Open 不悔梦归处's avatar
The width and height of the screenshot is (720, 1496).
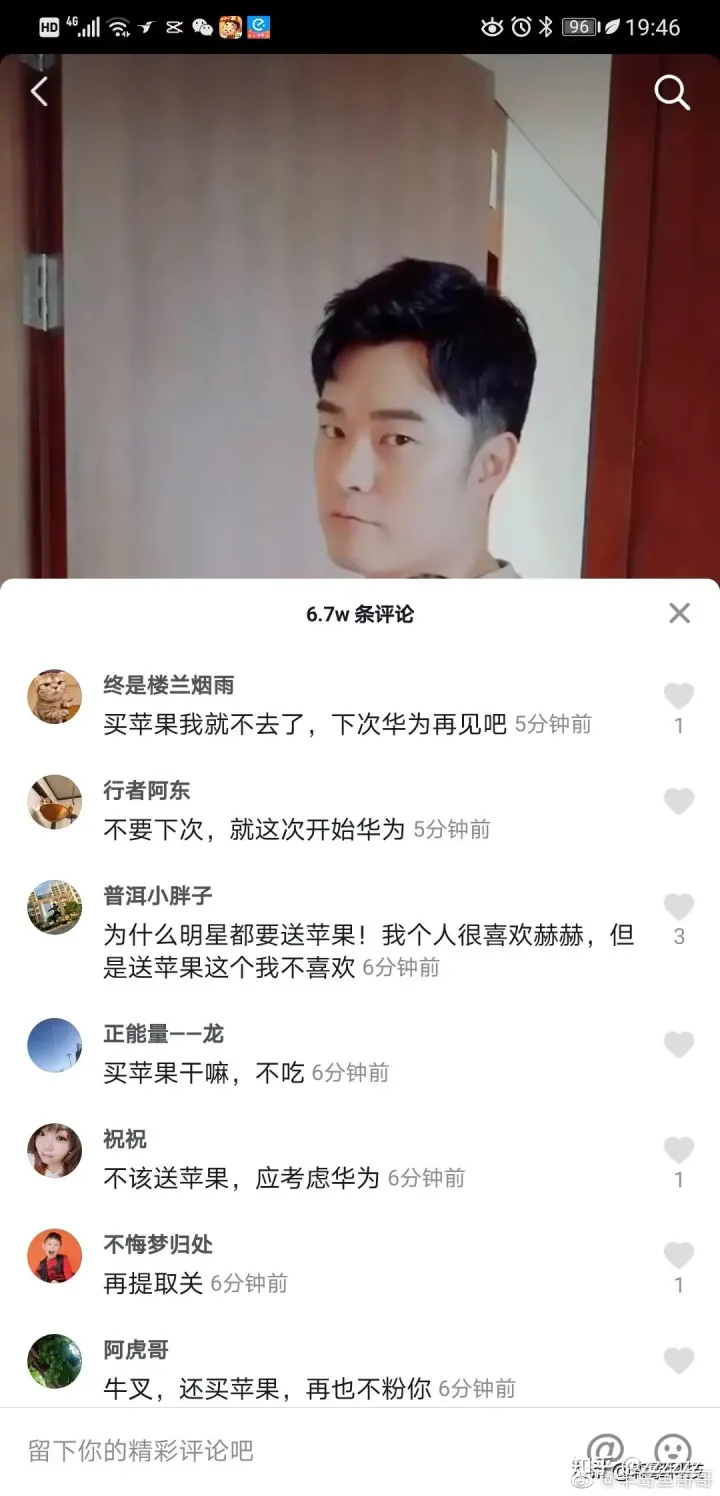54,1256
